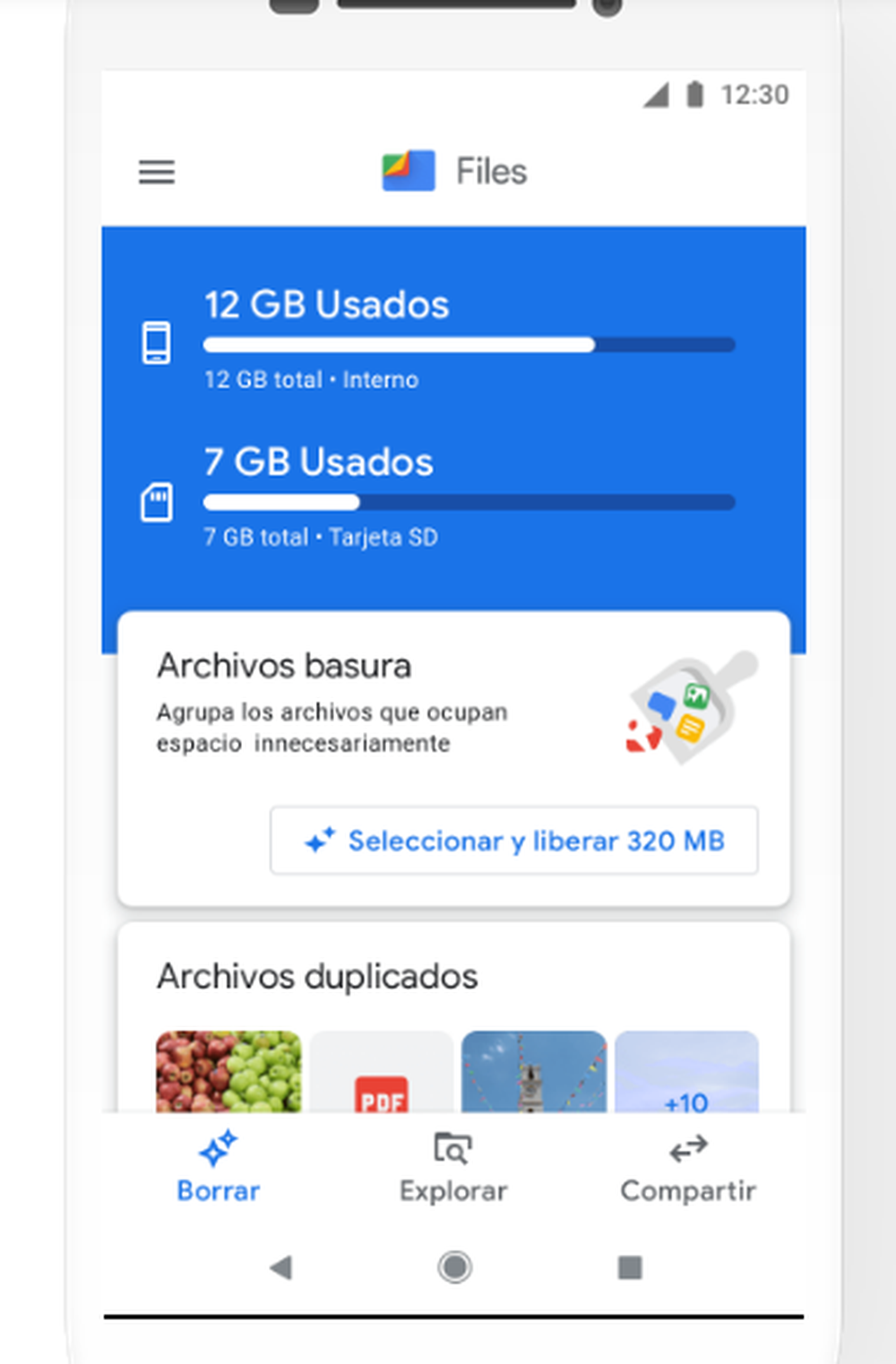896x1364 pixels.
Task: Open internal storage usage details
Action: 439,341
